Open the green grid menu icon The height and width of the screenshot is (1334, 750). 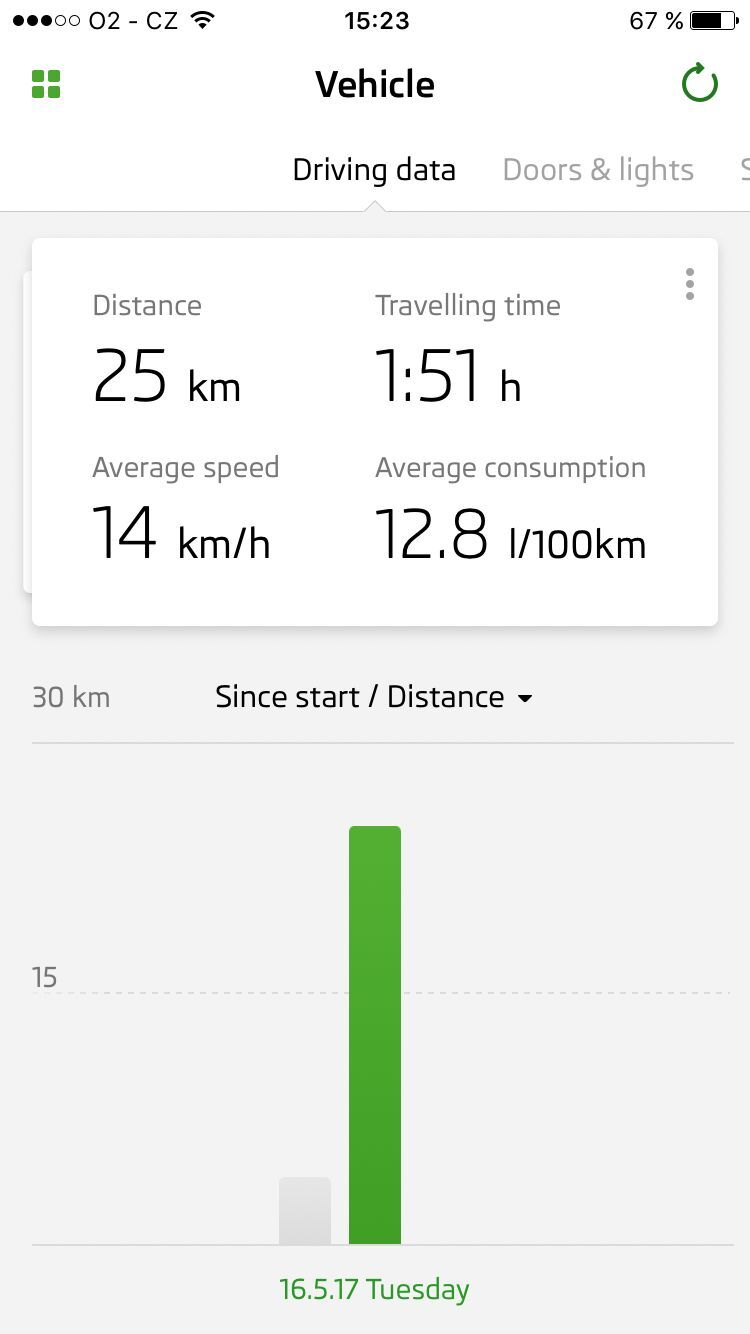pos(46,85)
